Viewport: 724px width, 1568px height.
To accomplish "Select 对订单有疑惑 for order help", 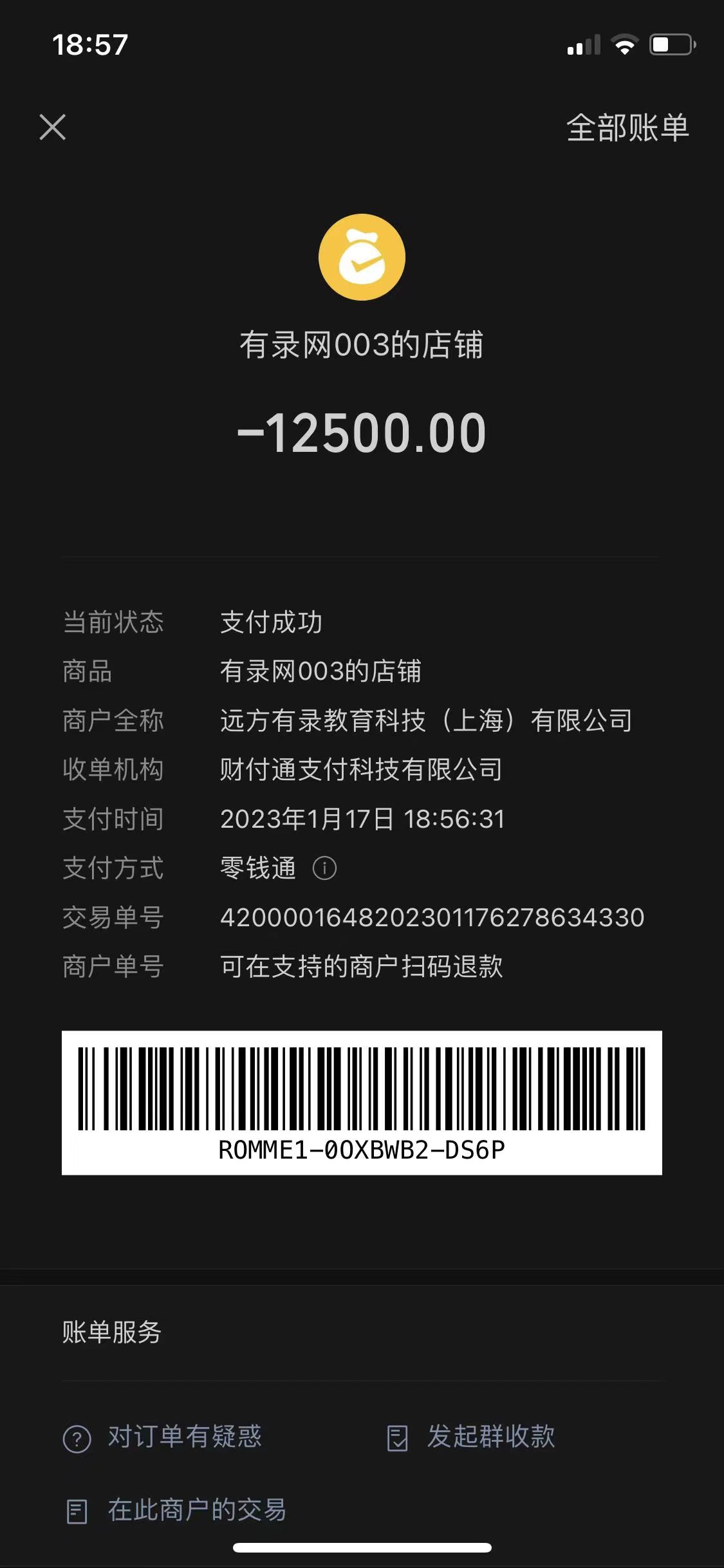I will [x=163, y=1437].
